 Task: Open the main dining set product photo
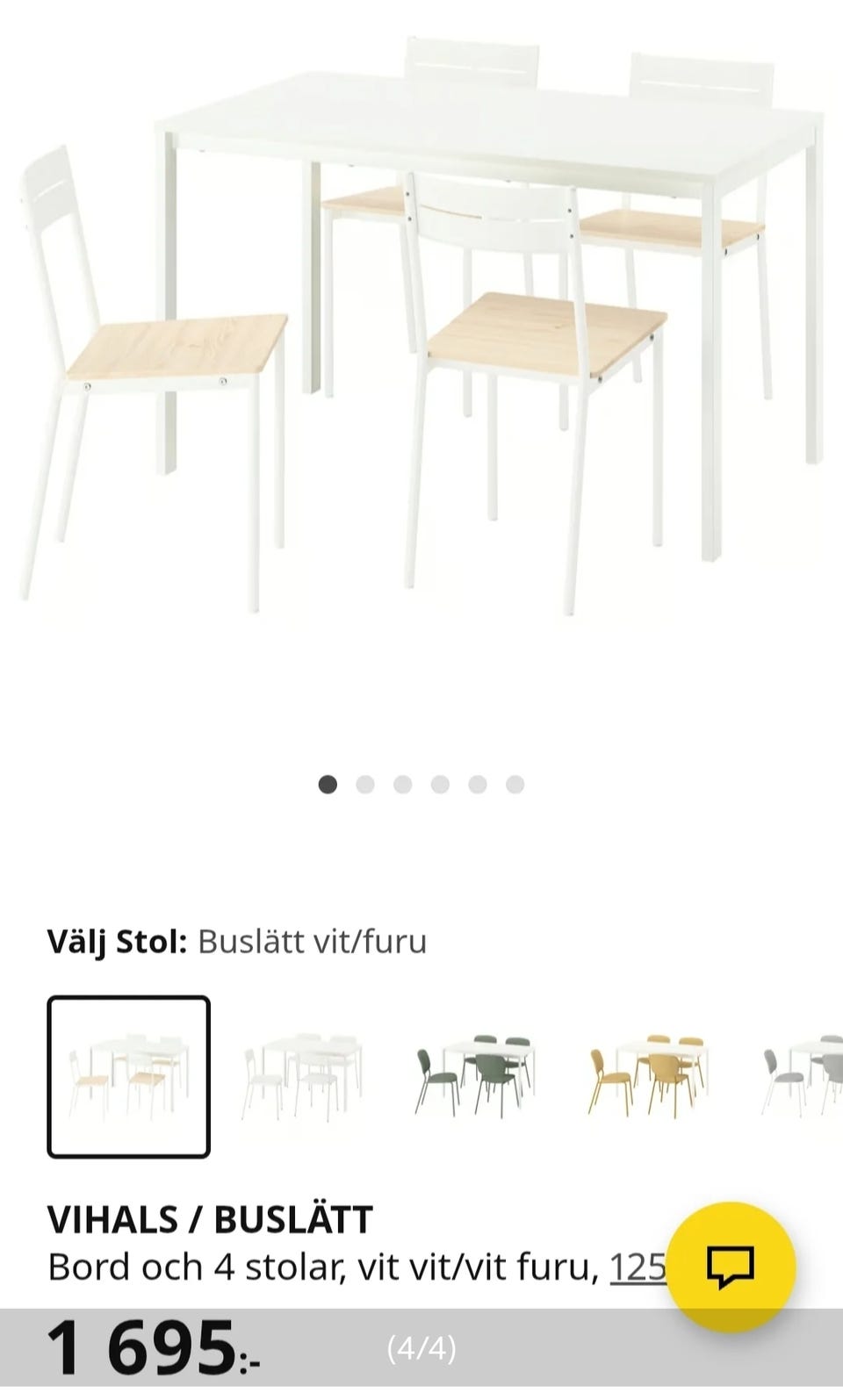(x=421, y=334)
